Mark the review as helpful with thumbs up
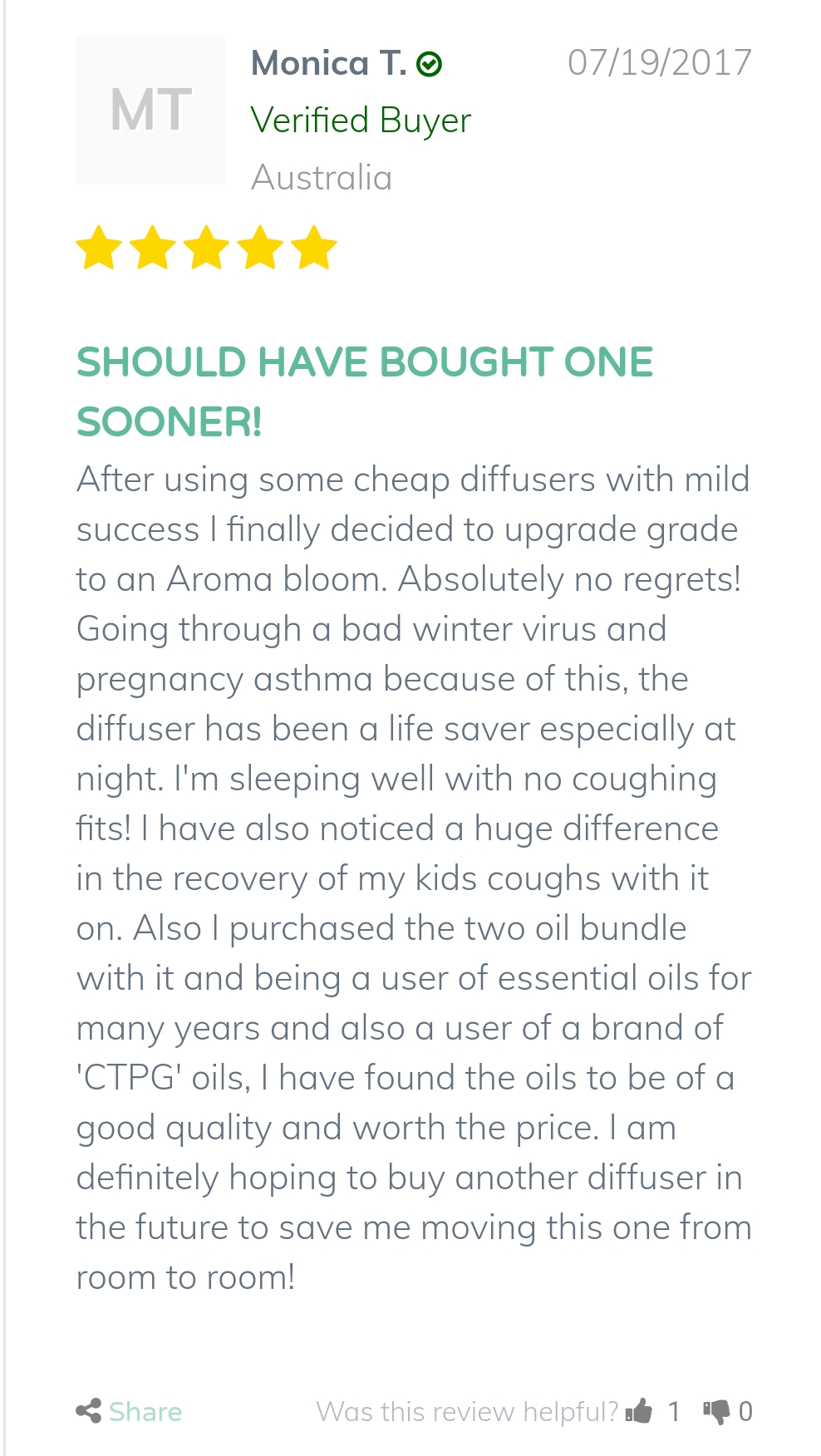This screenshot has height=1456, width=821. coord(639,1410)
